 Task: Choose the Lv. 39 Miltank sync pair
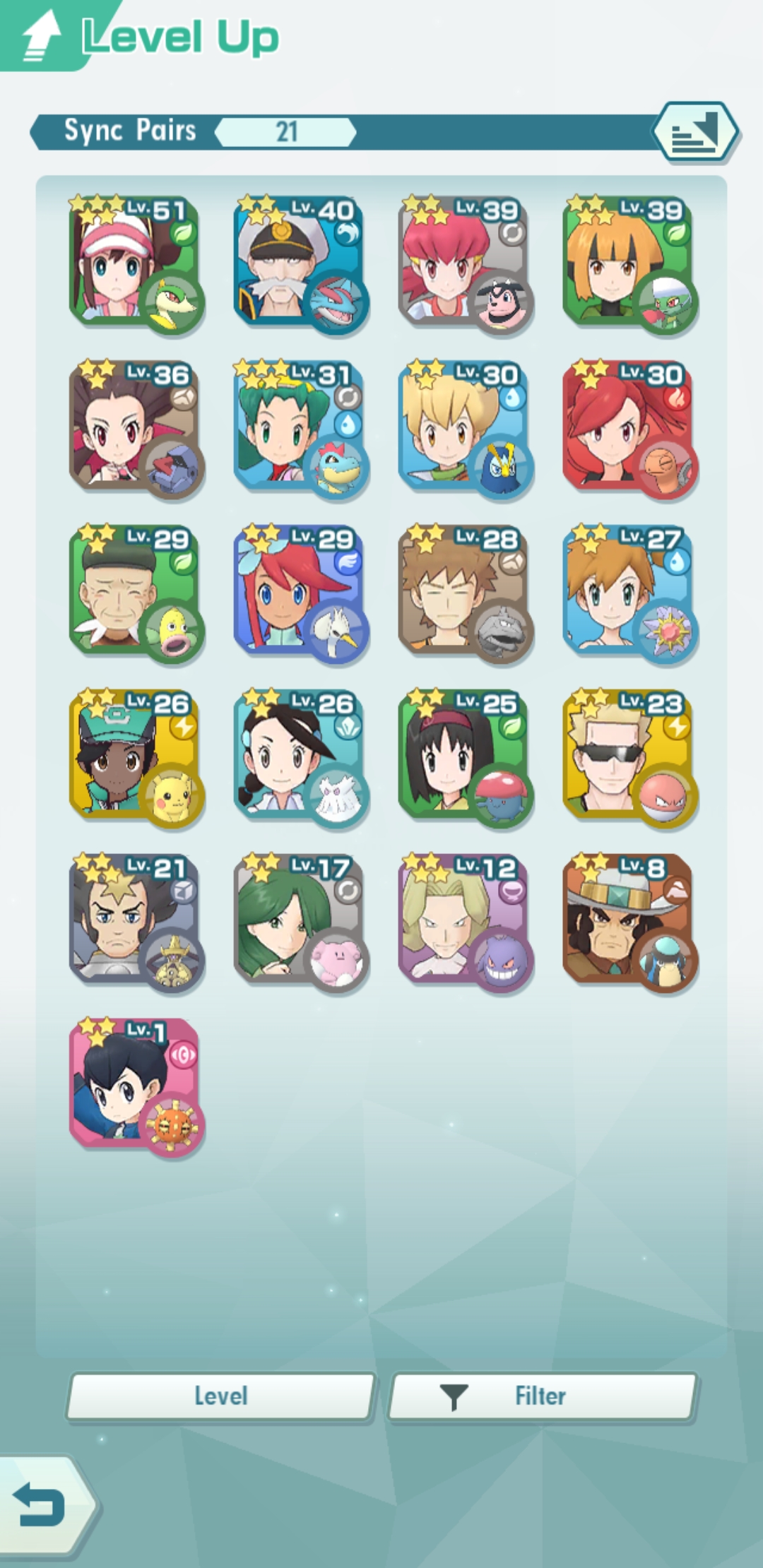pos(466,264)
